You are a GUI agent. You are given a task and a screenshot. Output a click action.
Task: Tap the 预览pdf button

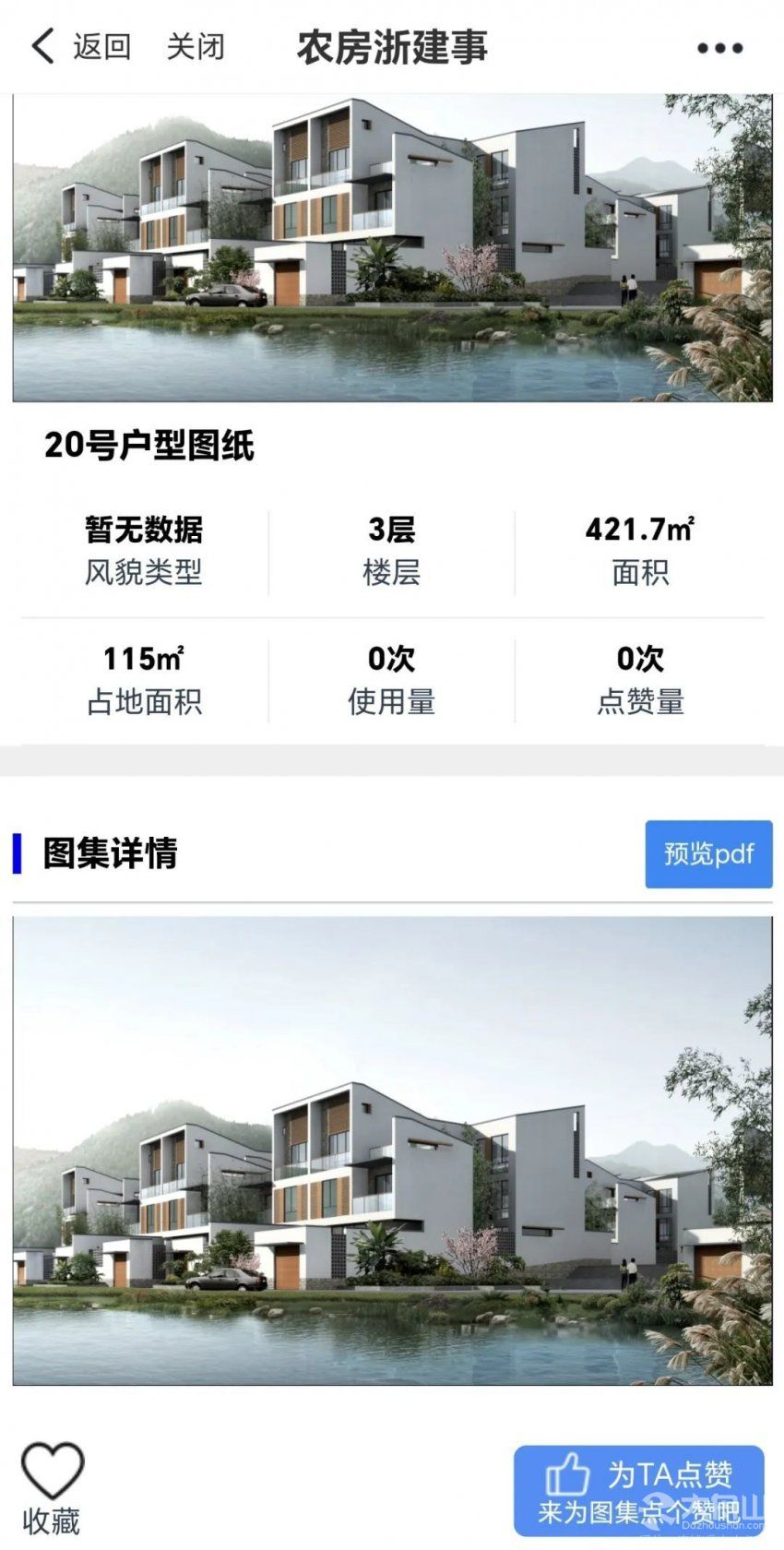tap(707, 853)
